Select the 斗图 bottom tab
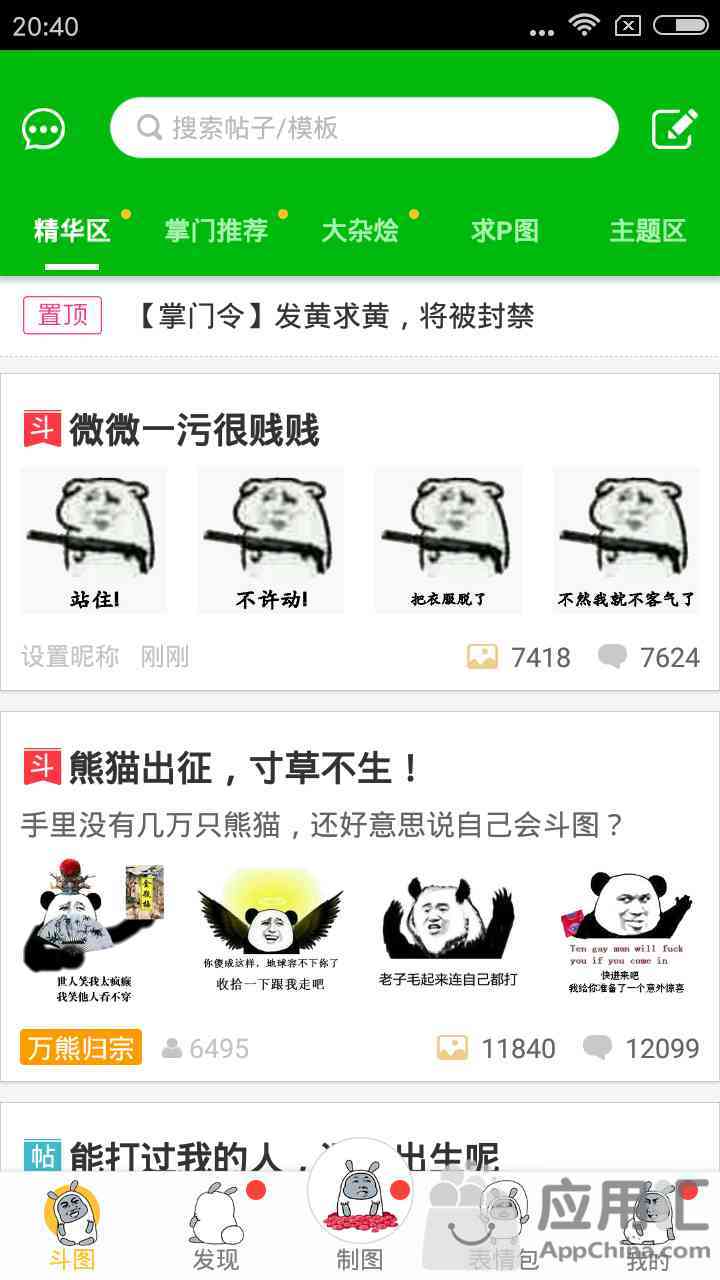 pyautogui.click(x=72, y=1226)
